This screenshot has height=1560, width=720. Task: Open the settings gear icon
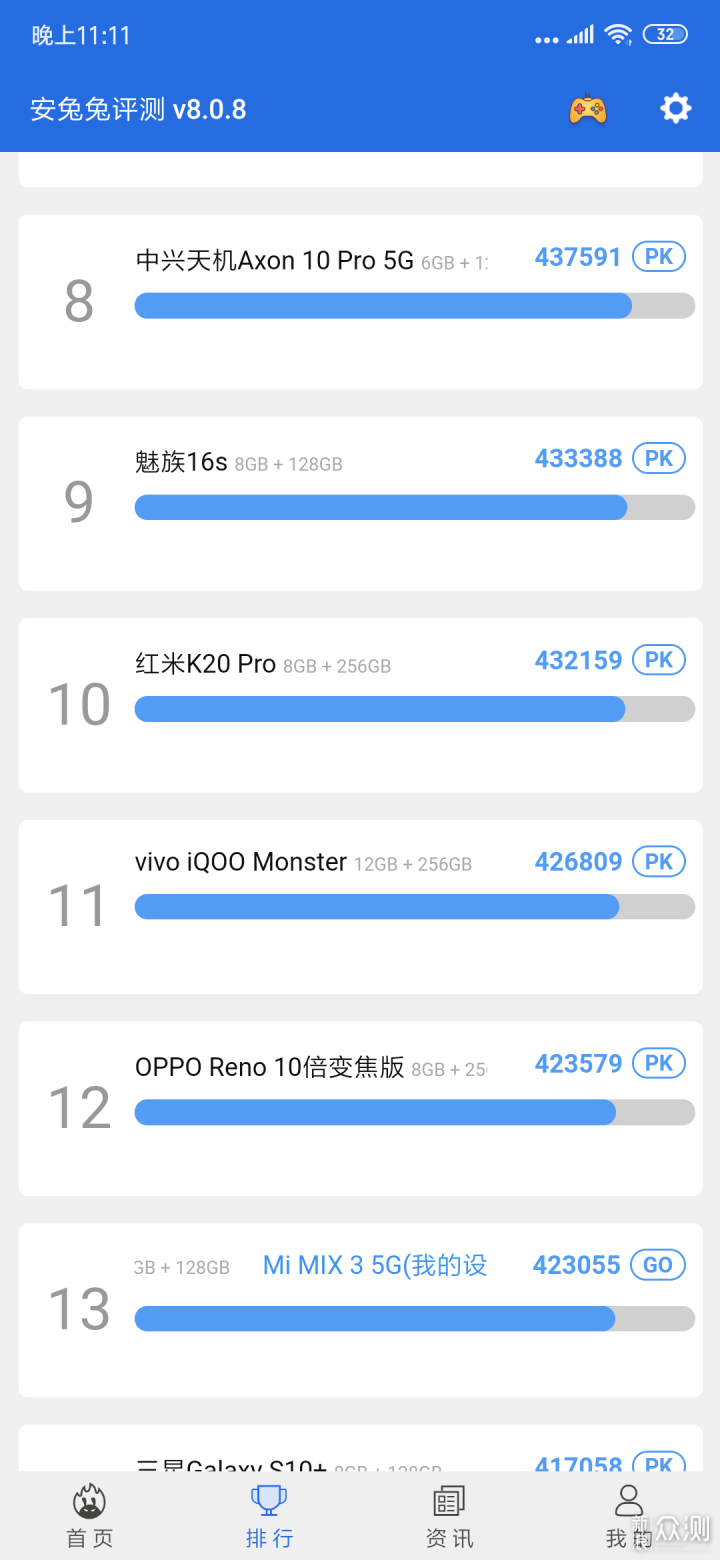[676, 108]
